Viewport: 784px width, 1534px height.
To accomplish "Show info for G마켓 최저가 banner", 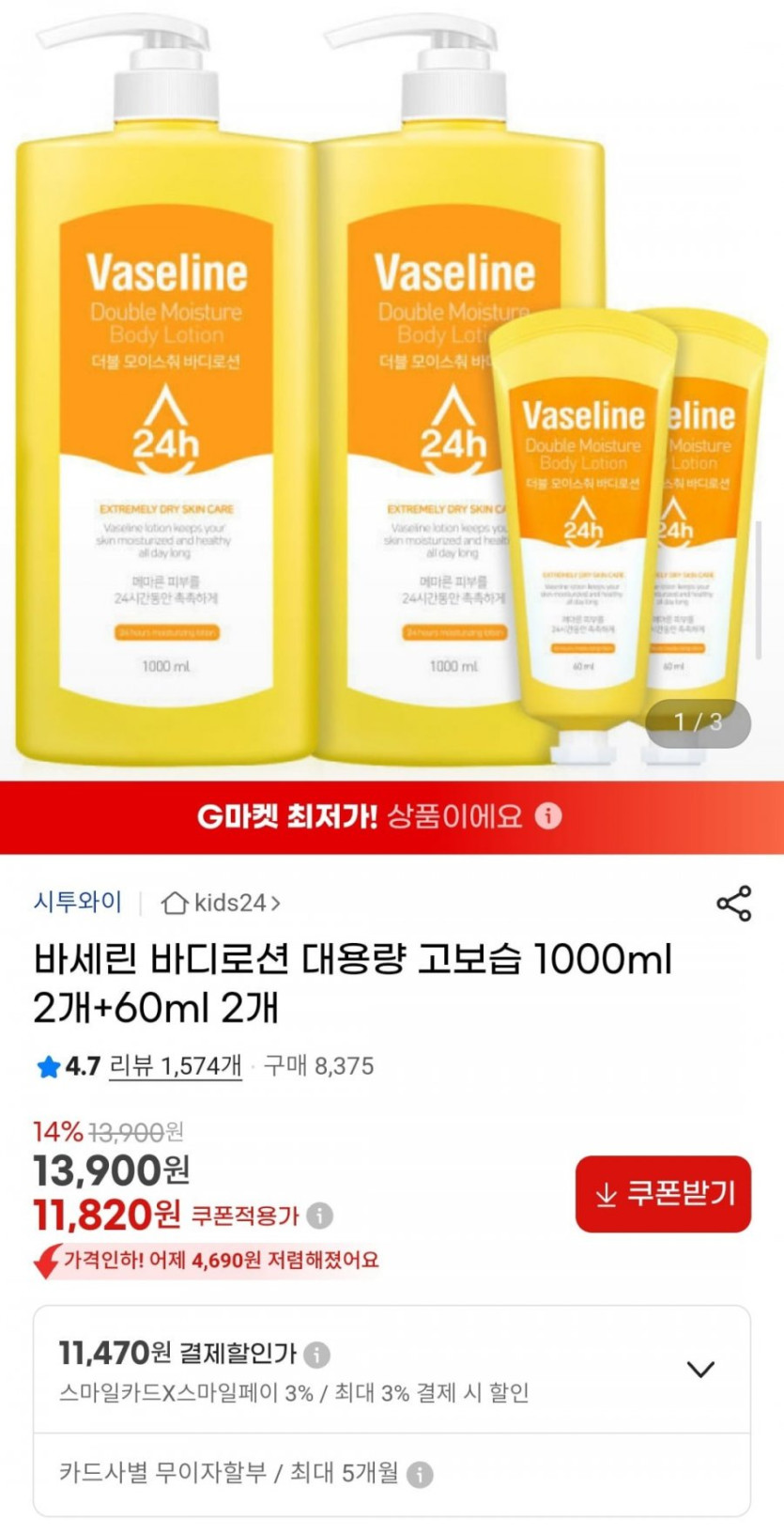I will pos(548,815).
